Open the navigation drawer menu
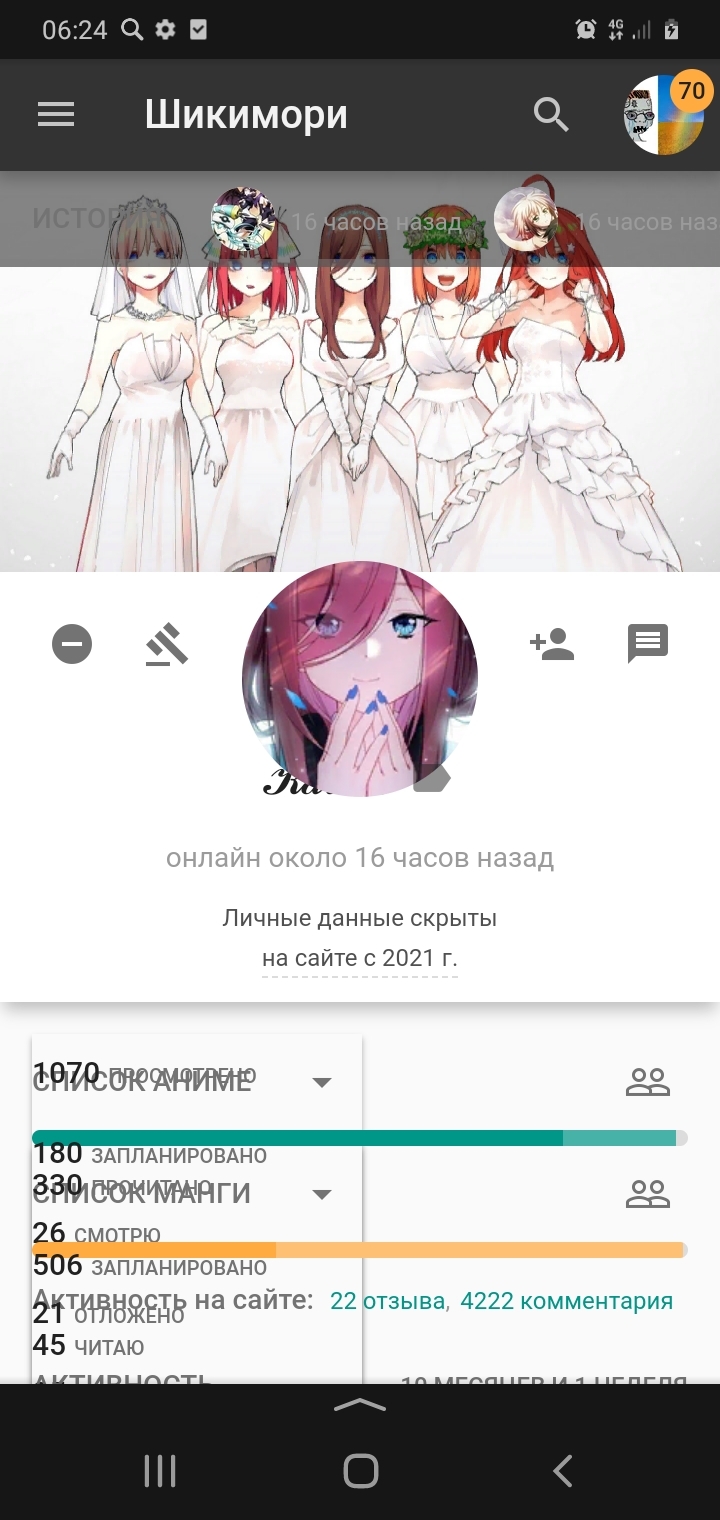This screenshot has height=1520, width=720. (56, 115)
